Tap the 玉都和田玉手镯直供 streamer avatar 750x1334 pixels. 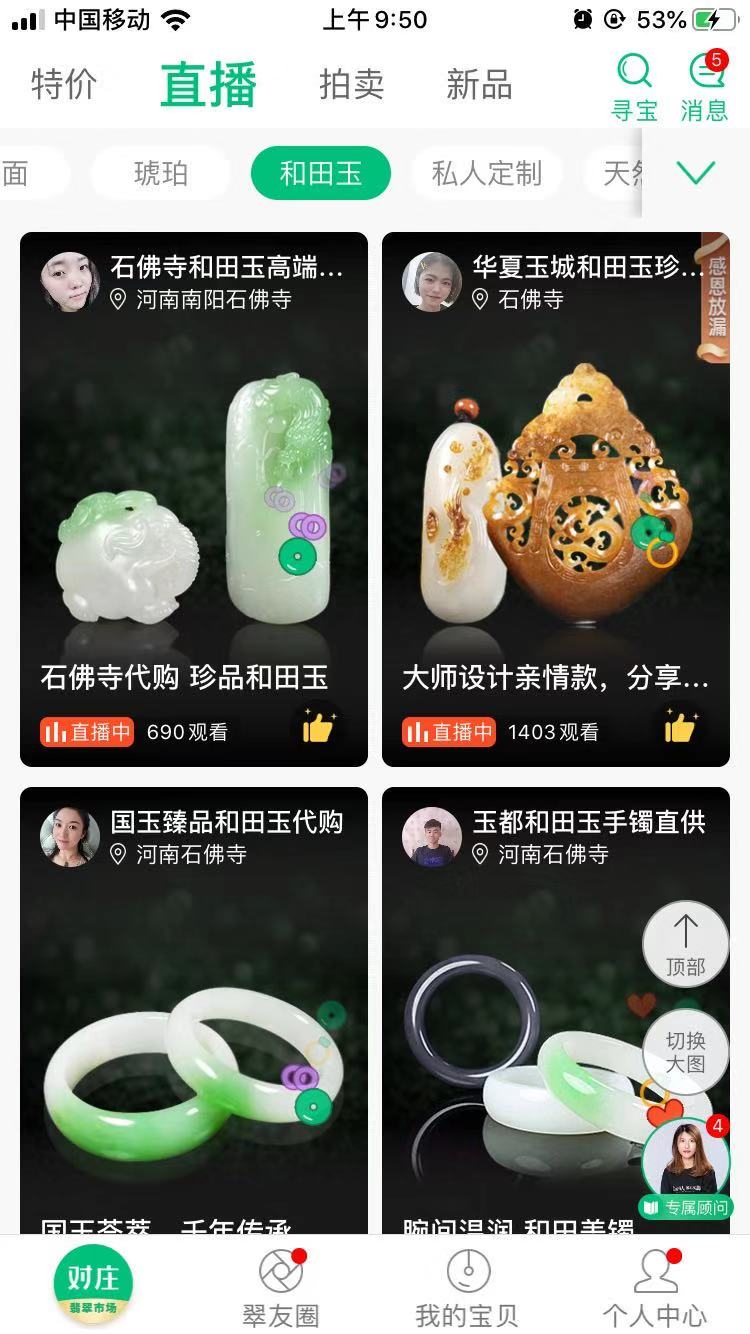pyautogui.click(x=430, y=836)
